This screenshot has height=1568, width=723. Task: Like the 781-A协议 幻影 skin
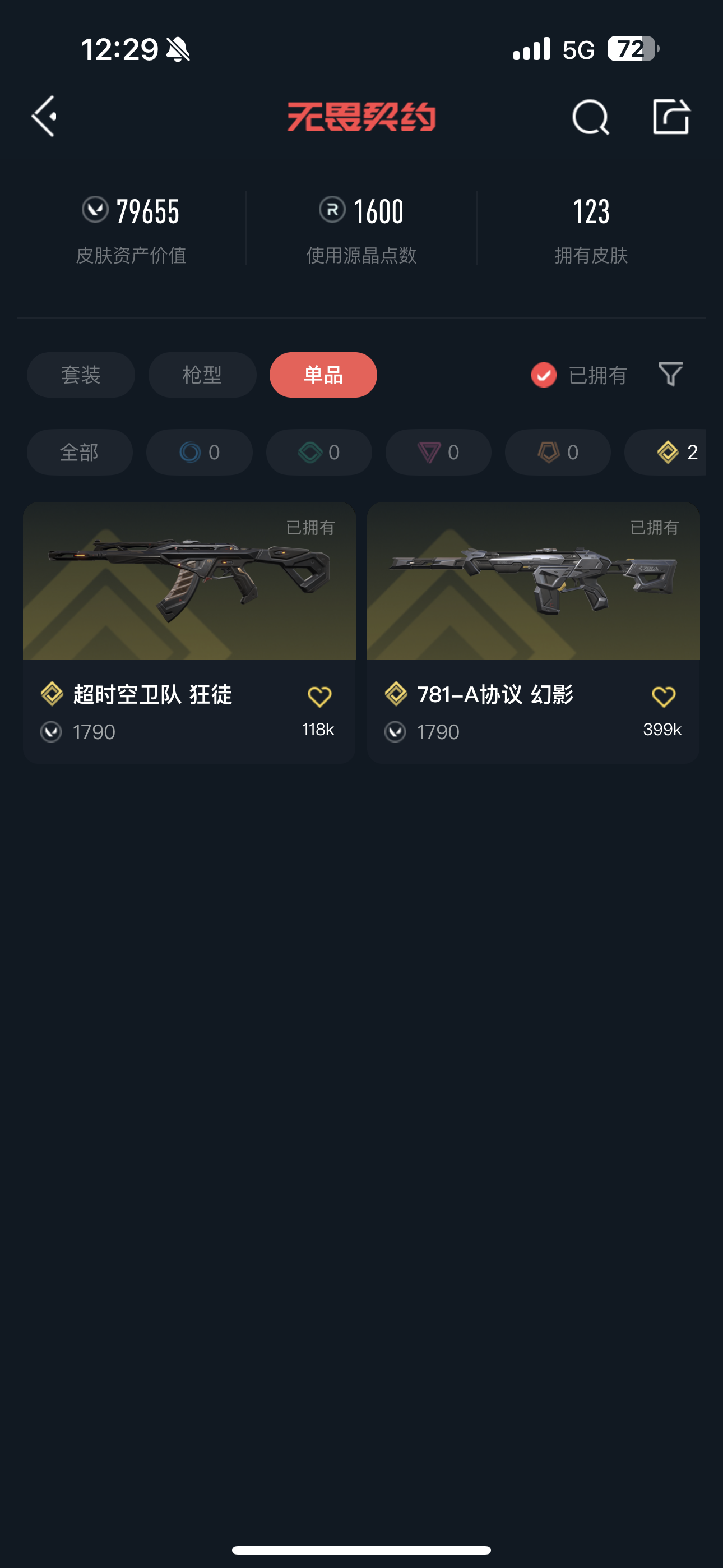662,697
